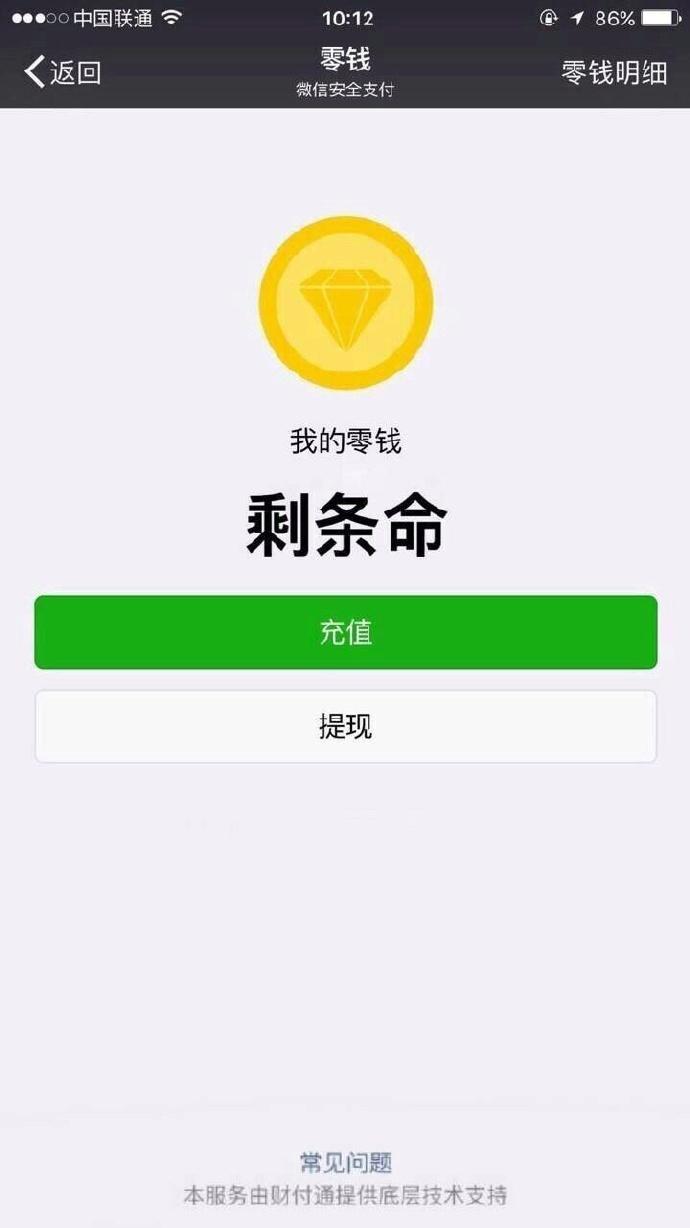
Task: Tap the green 充值 top-up button
Action: click(345, 632)
